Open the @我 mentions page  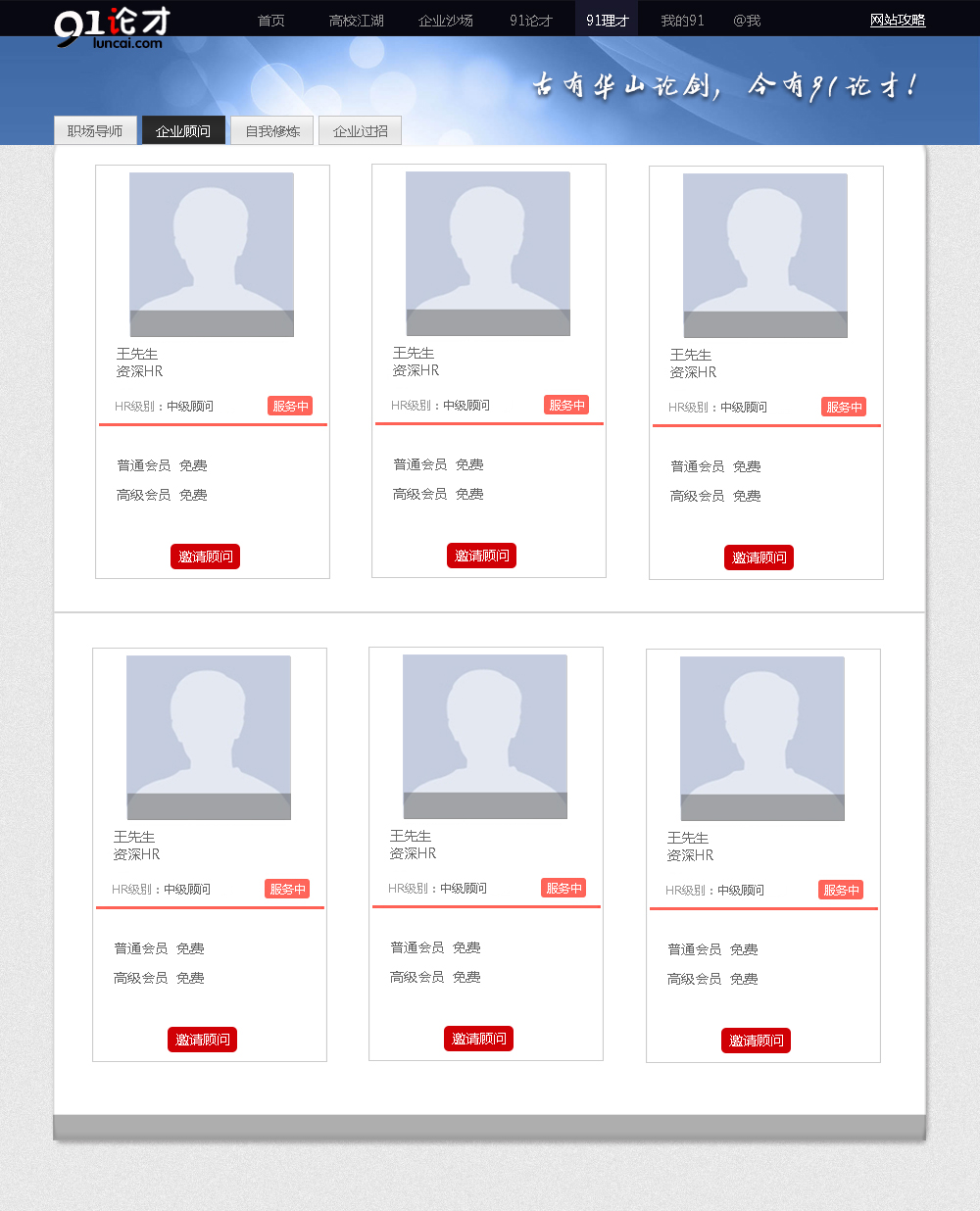click(747, 20)
